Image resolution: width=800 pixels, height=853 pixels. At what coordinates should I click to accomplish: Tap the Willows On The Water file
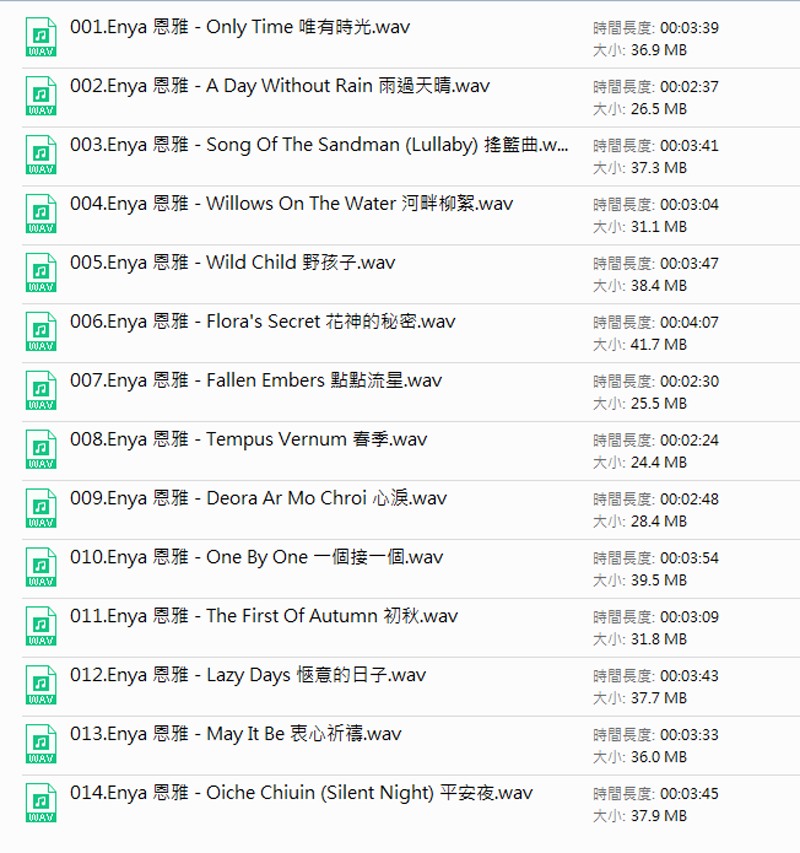tap(291, 204)
